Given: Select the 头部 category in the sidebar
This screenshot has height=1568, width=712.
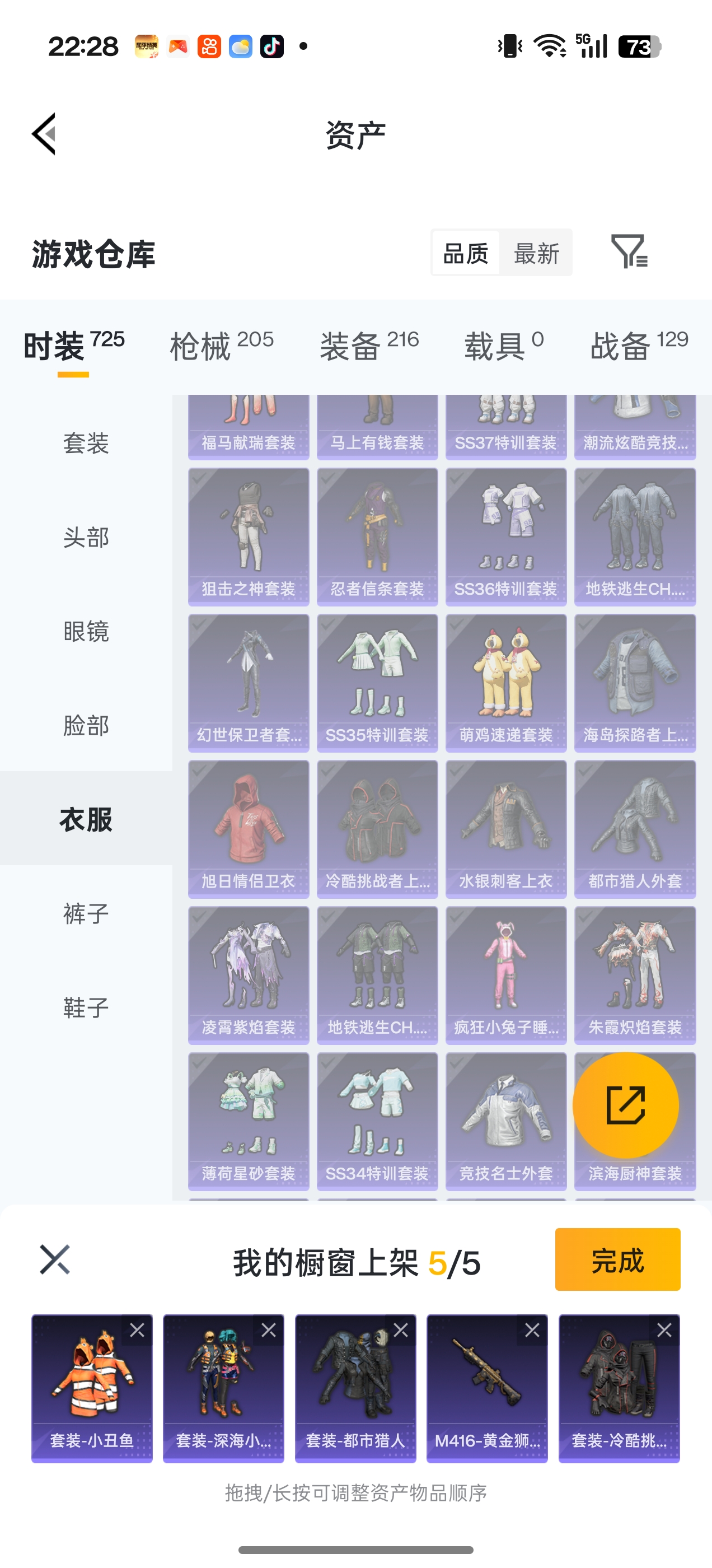Looking at the screenshot, I should click(x=86, y=538).
